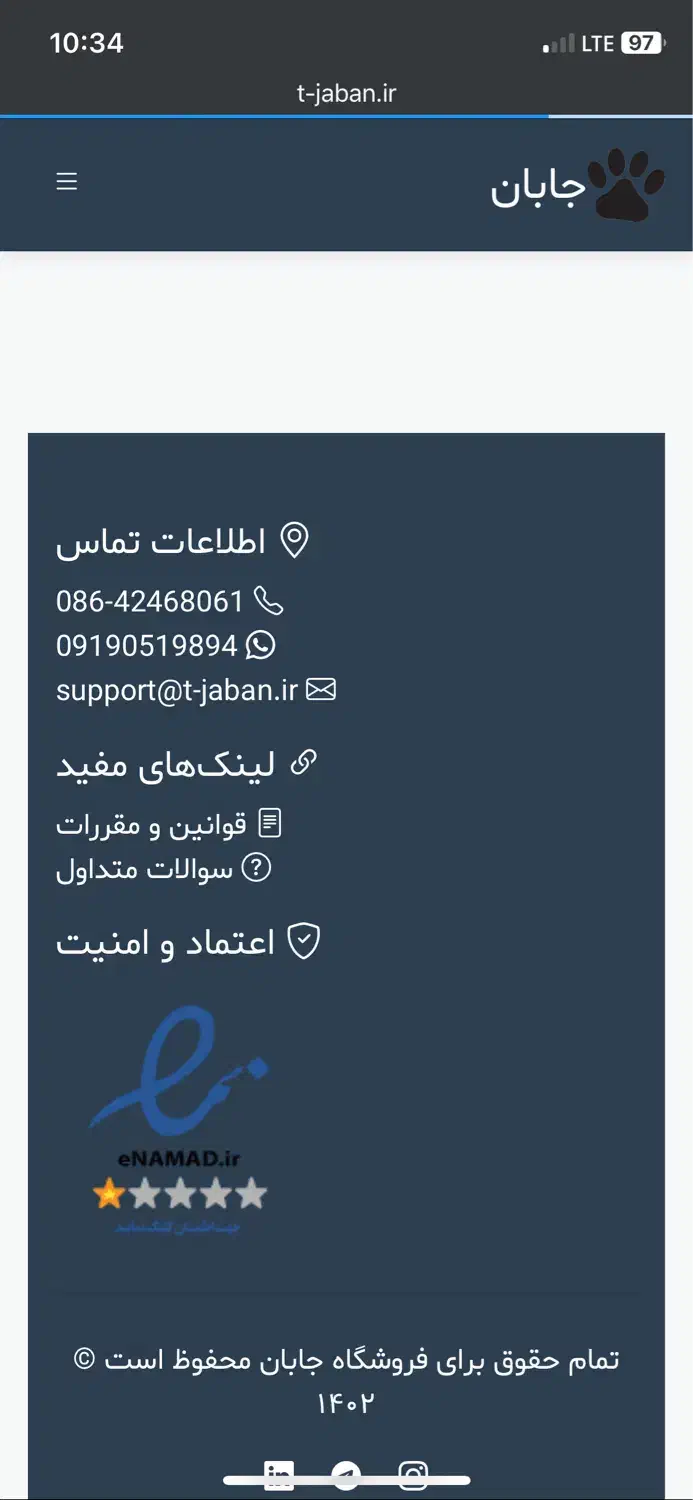This screenshot has width=693, height=1500.
Task: Open the hamburger menu
Action: click(x=67, y=181)
